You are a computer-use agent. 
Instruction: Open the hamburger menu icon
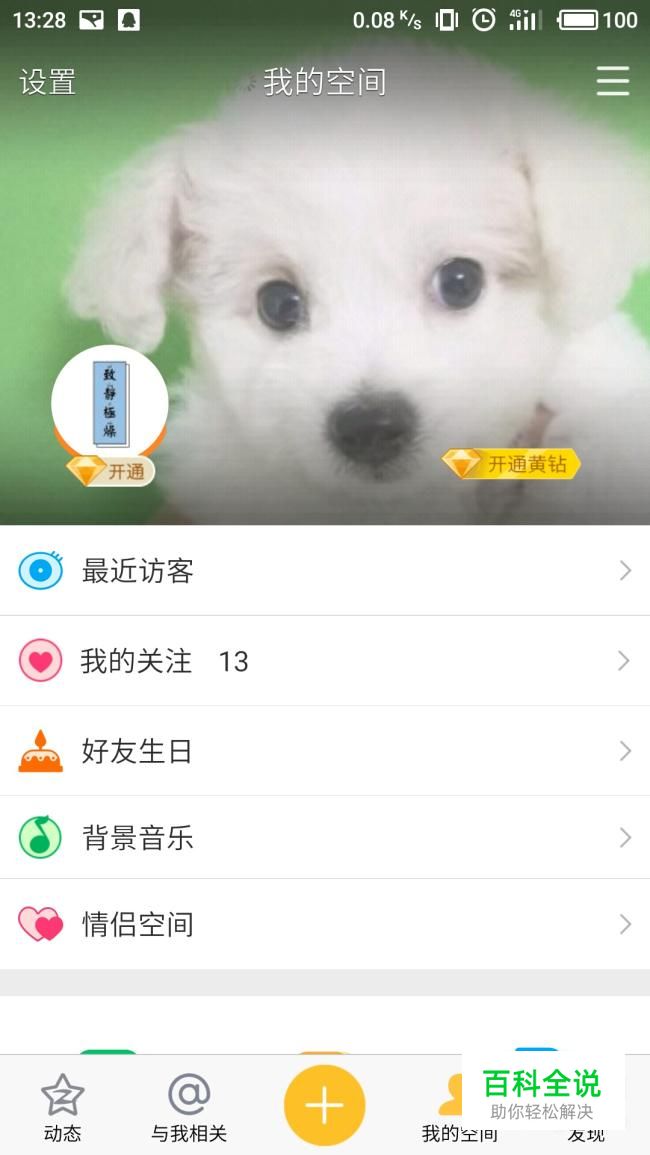(612, 81)
